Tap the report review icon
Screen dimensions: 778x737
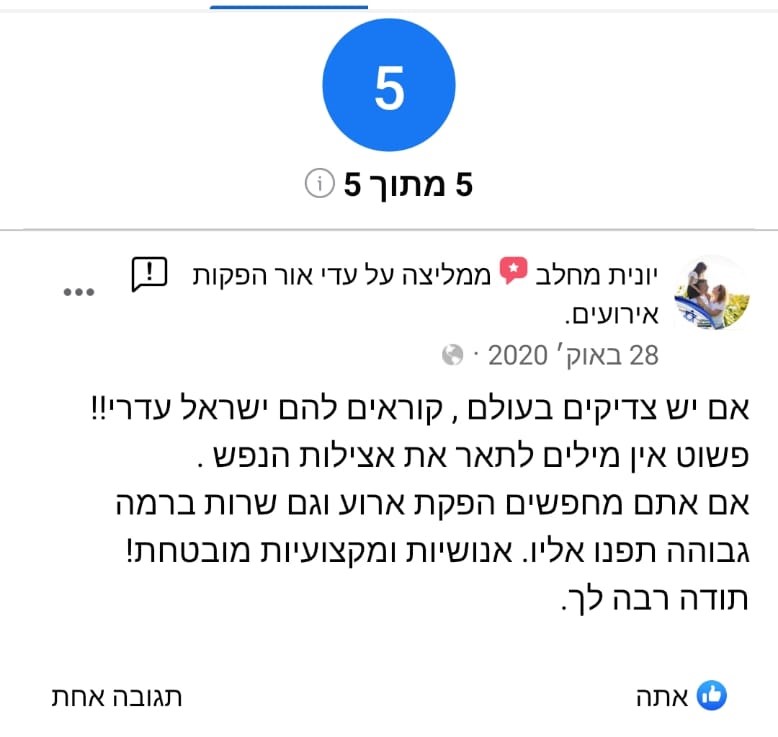pyautogui.click(x=149, y=274)
